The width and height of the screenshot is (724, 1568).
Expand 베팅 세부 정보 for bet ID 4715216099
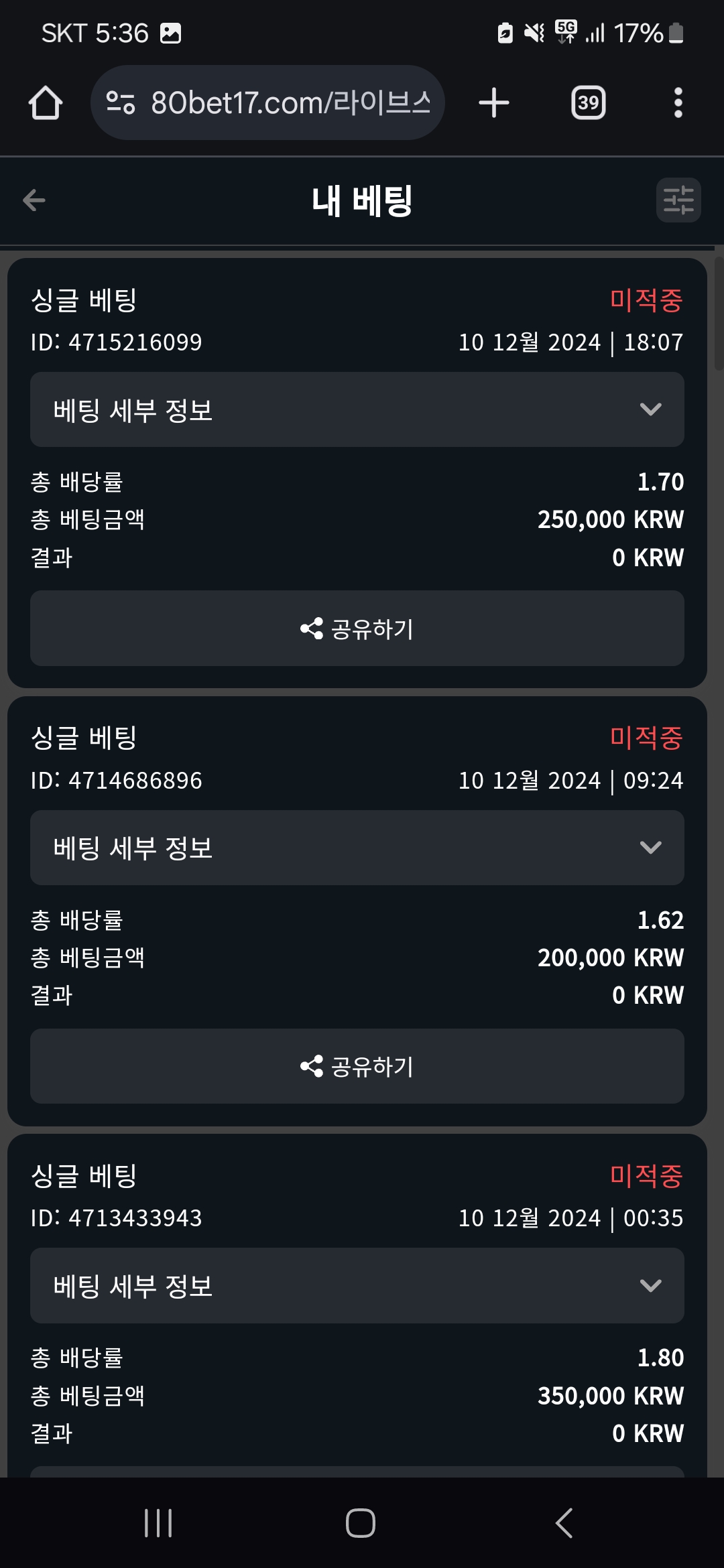pyautogui.click(x=357, y=409)
